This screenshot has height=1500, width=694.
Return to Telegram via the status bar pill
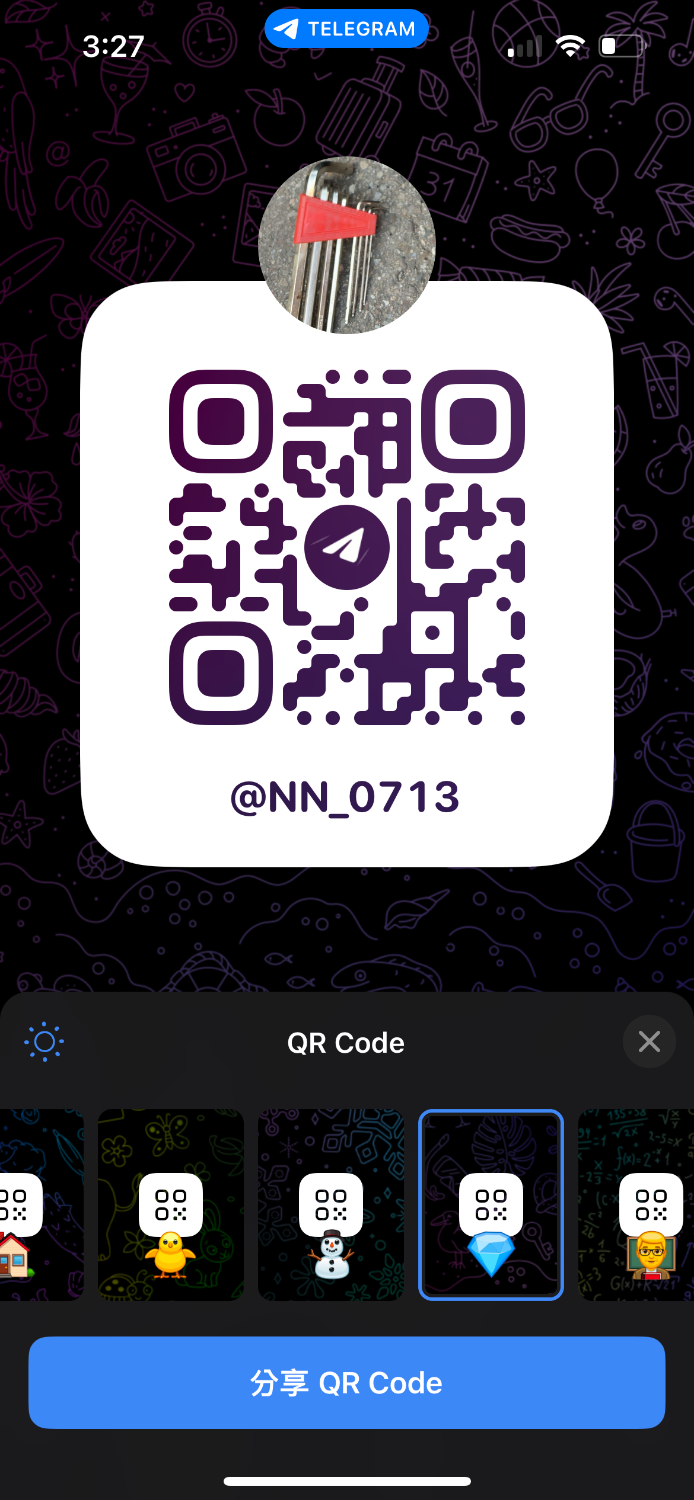click(347, 29)
